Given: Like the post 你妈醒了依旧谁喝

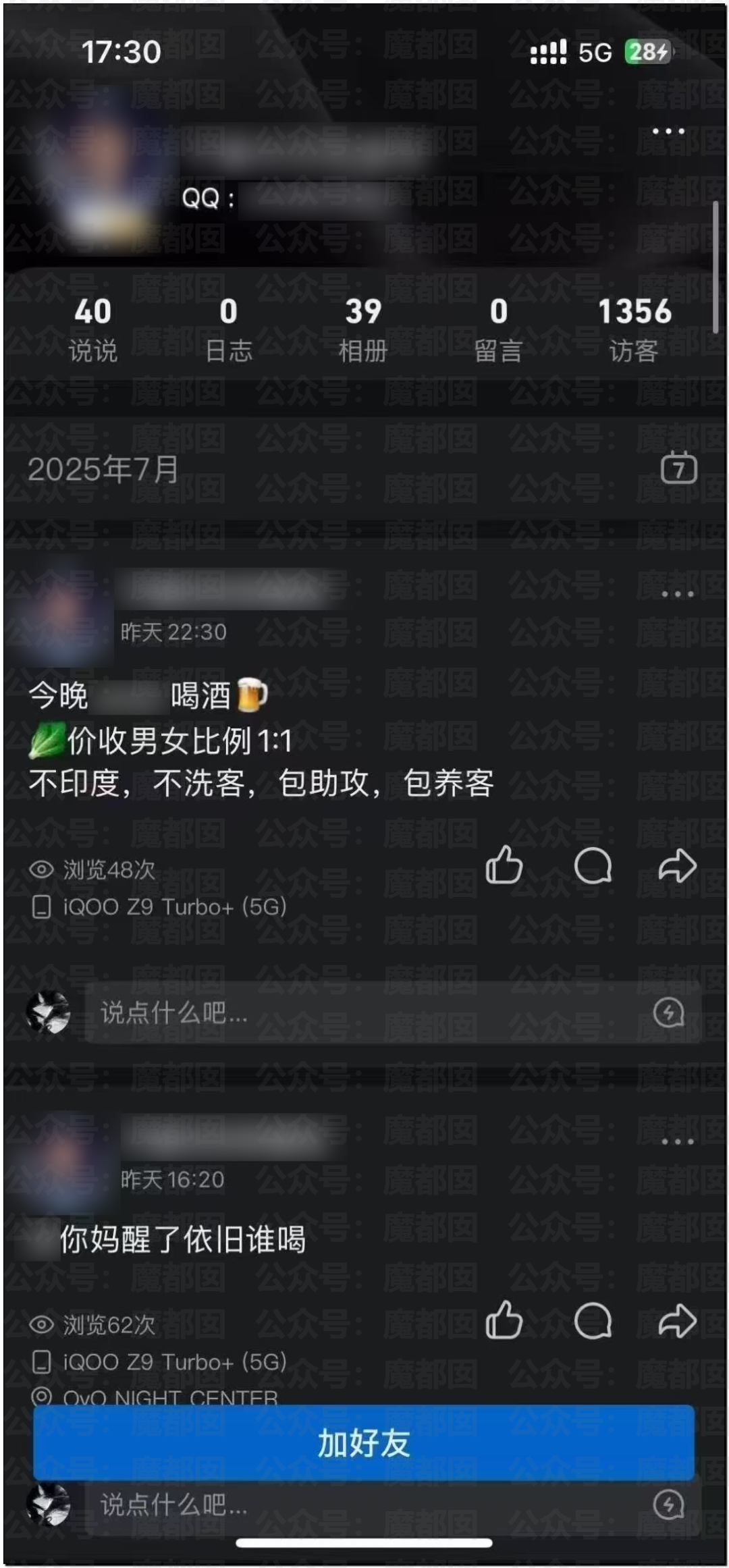Looking at the screenshot, I should pos(504,1320).
